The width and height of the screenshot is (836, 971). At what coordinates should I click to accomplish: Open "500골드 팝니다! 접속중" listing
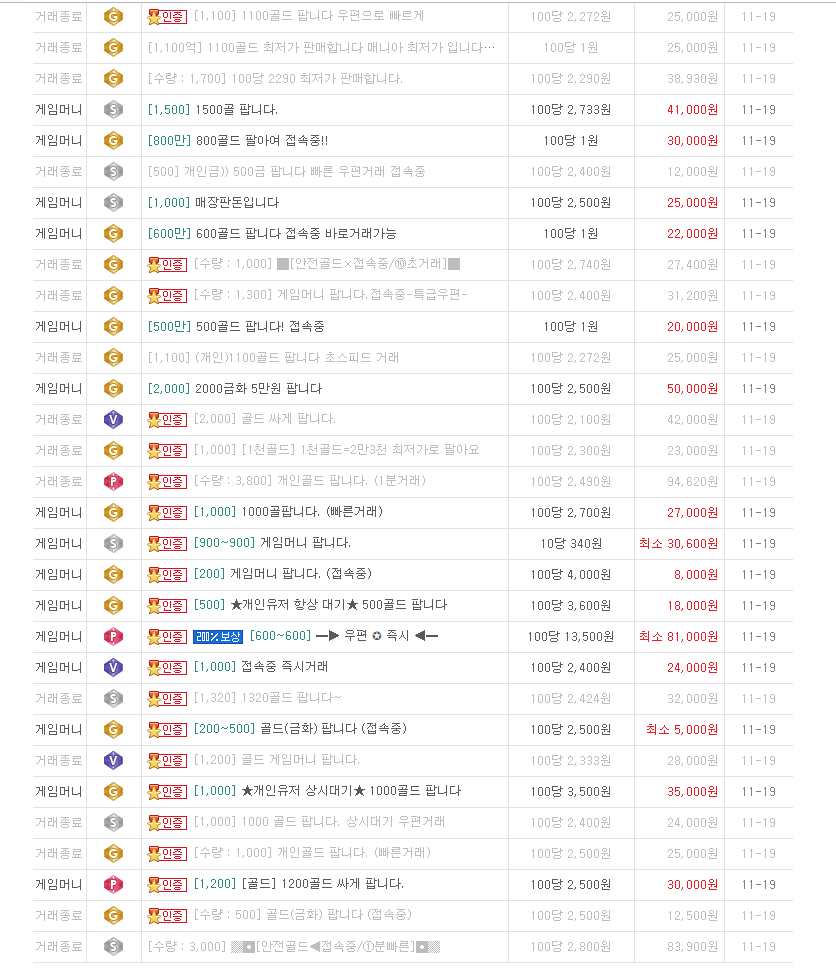tap(259, 327)
